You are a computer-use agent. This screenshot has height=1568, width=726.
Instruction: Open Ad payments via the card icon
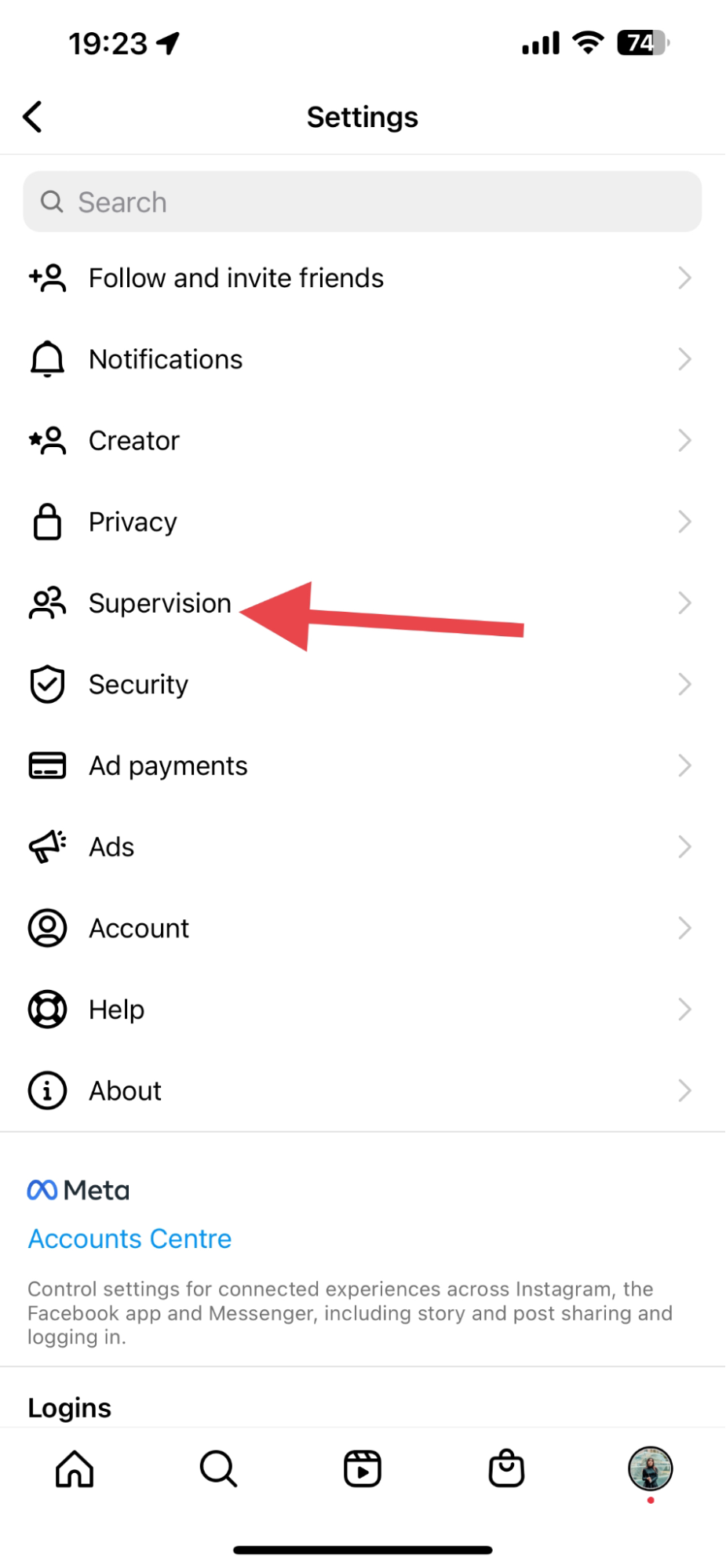[x=47, y=765]
